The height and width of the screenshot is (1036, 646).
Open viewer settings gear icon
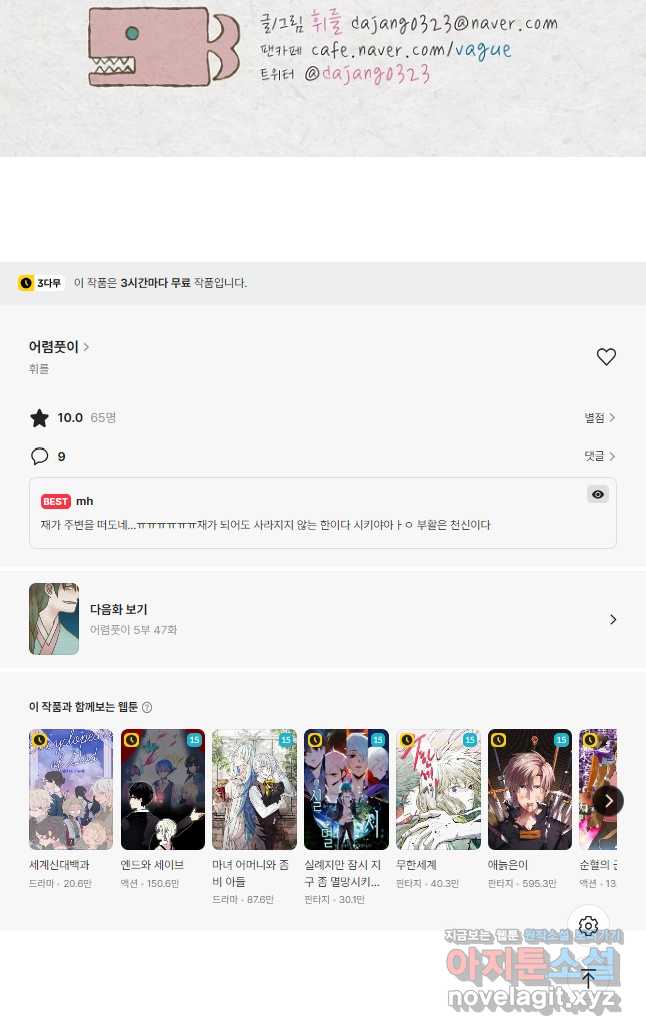(x=588, y=926)
